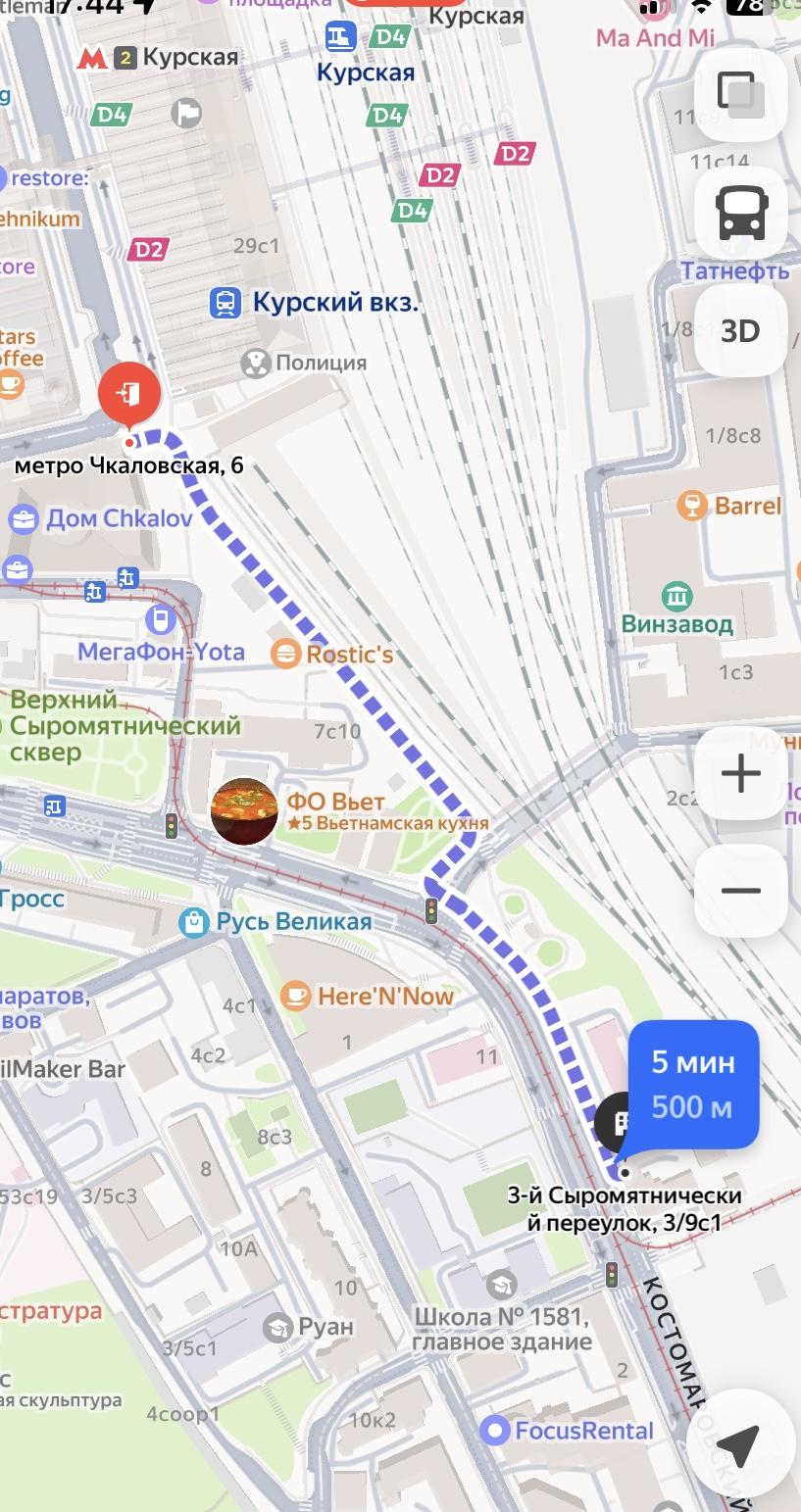Viewport: 801px width, 1512px height.
Task: Zoom out with the minus button
Action: [x=740, y=891]
